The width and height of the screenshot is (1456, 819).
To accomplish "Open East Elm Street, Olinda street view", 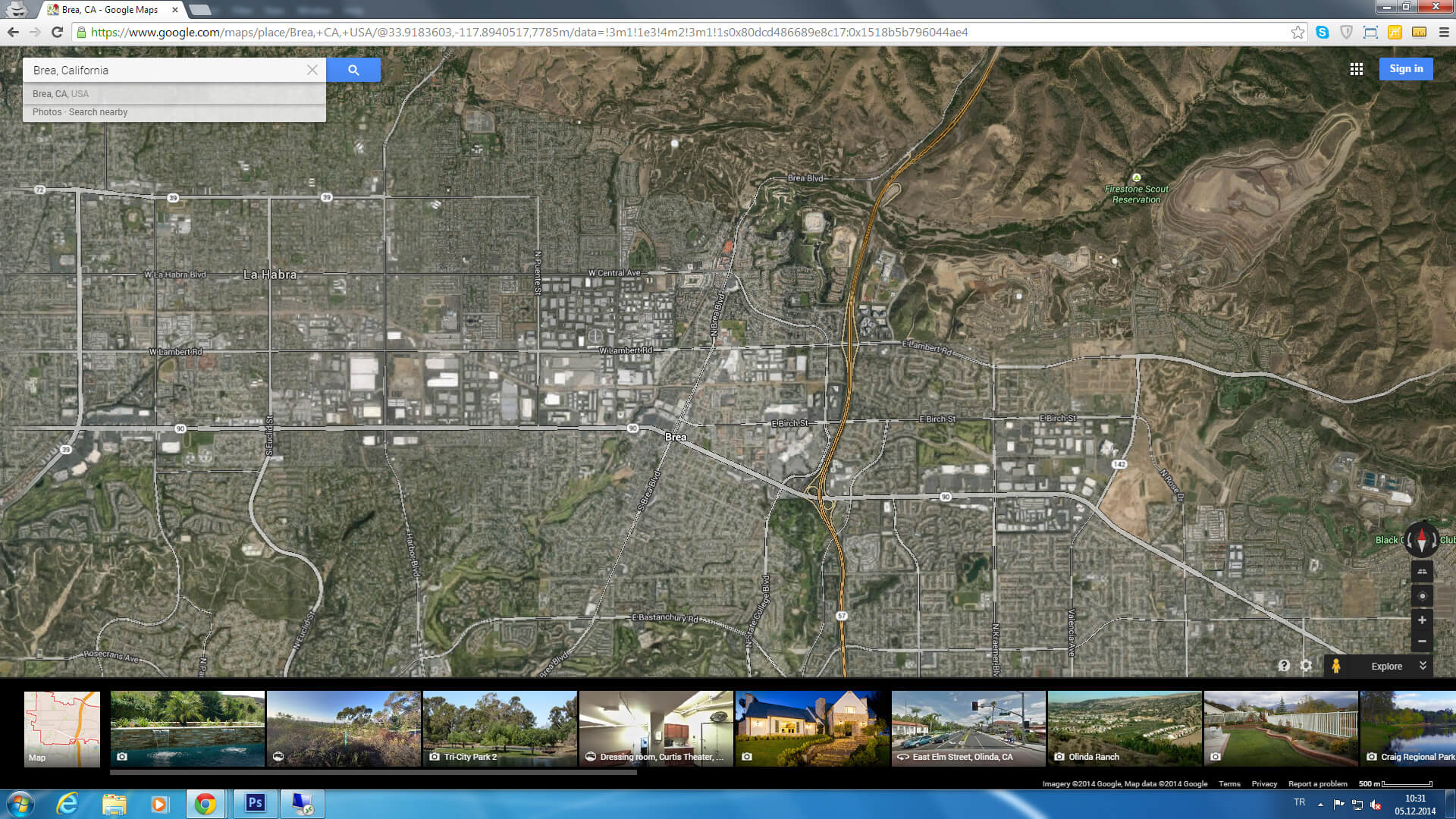I will [x=968, y=729].
